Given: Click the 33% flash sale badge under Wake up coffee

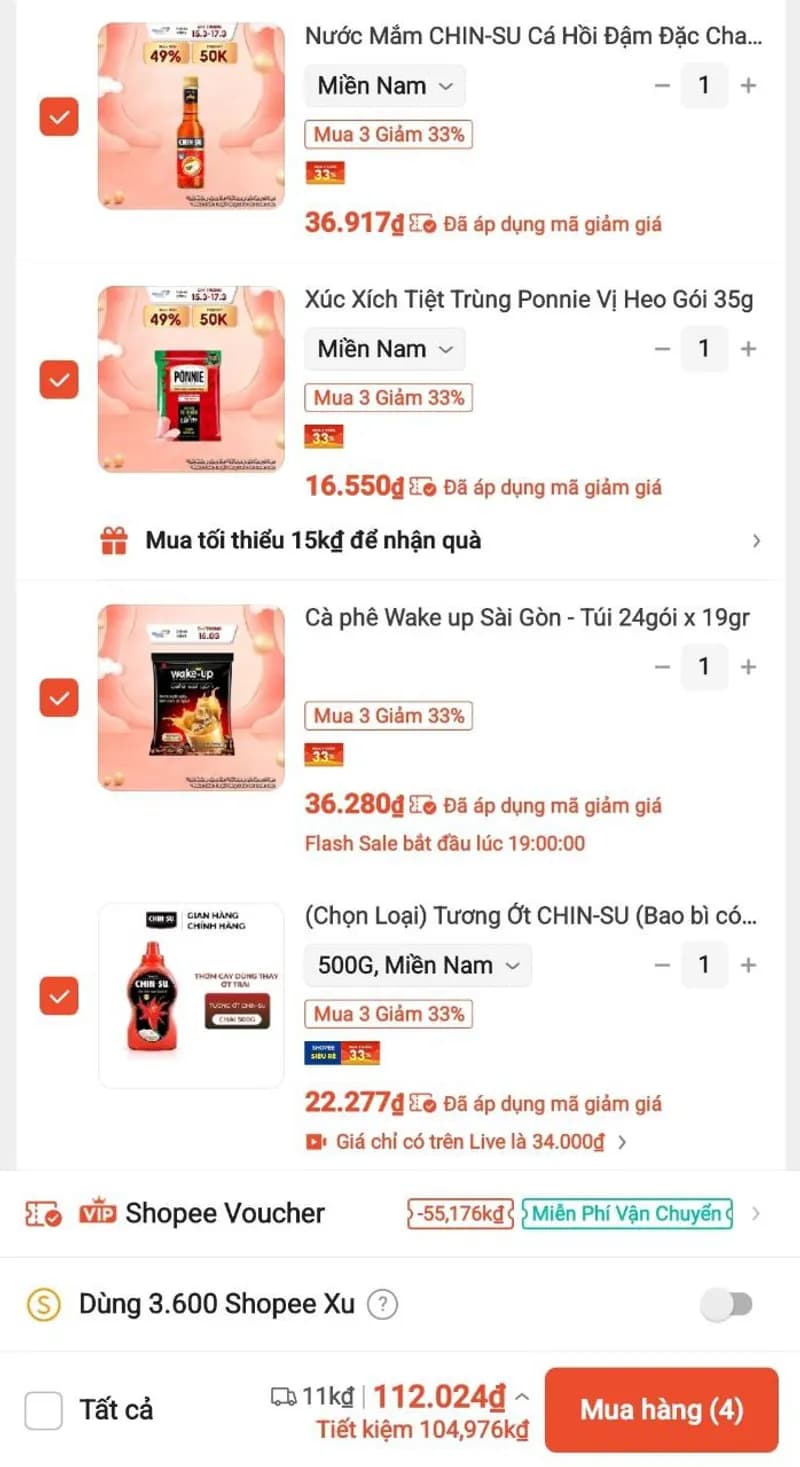Looking at the screenshot, I should [x=323, y=755].
